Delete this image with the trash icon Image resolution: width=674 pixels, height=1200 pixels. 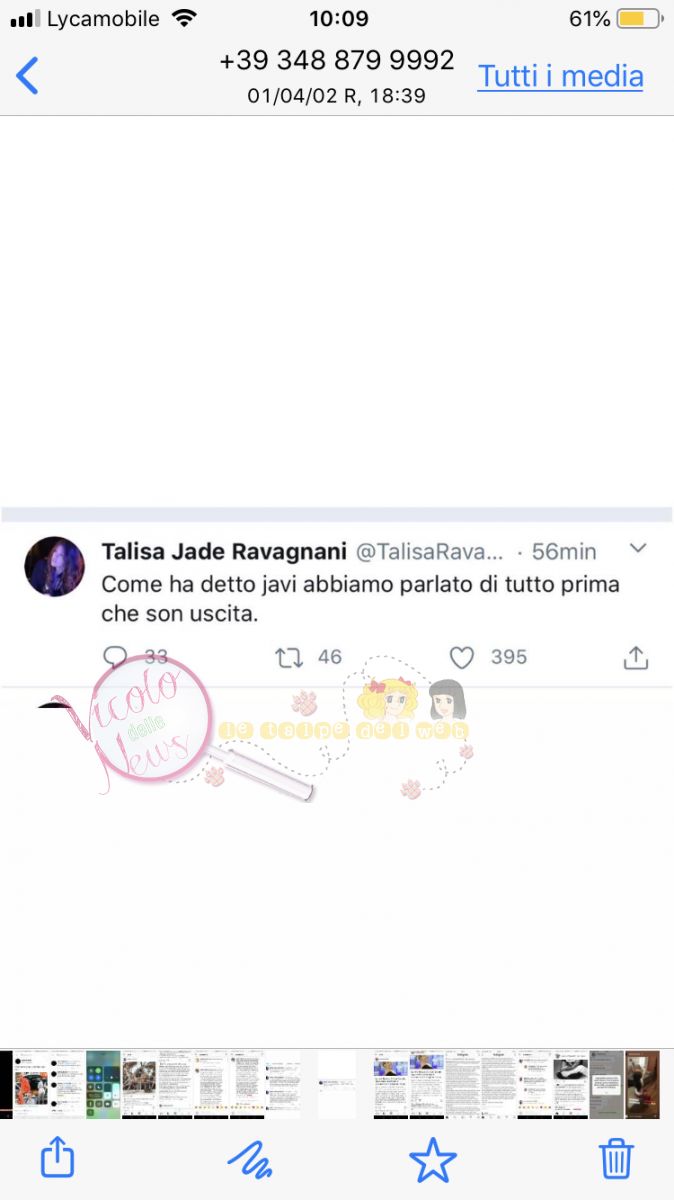[616, 1159]
